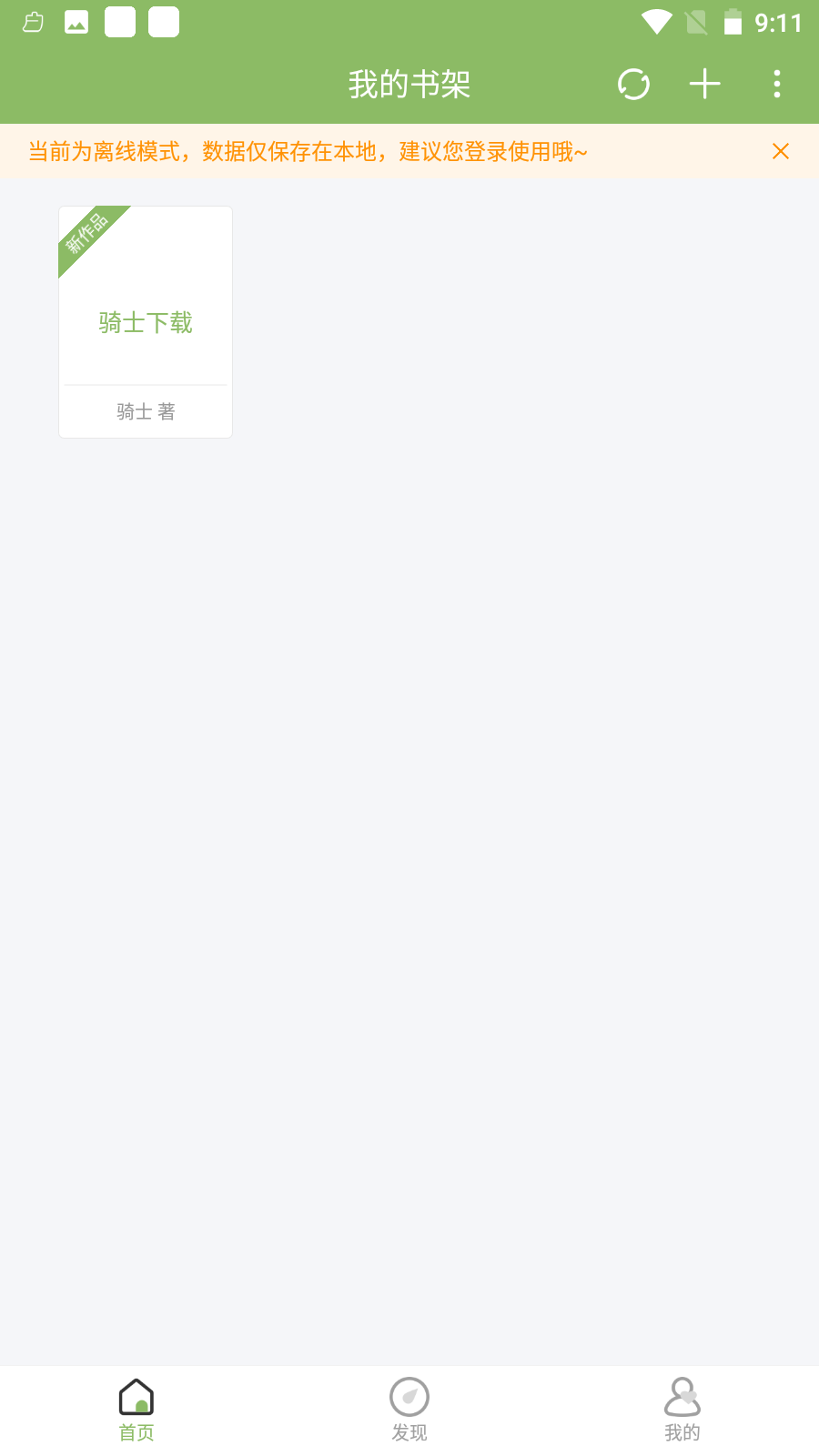Image resolution: width=819 pixels, height=1456 pixels.
Task: Dismiss the offline mode banner
Action: pyautogui.click(x=781, y=151)
